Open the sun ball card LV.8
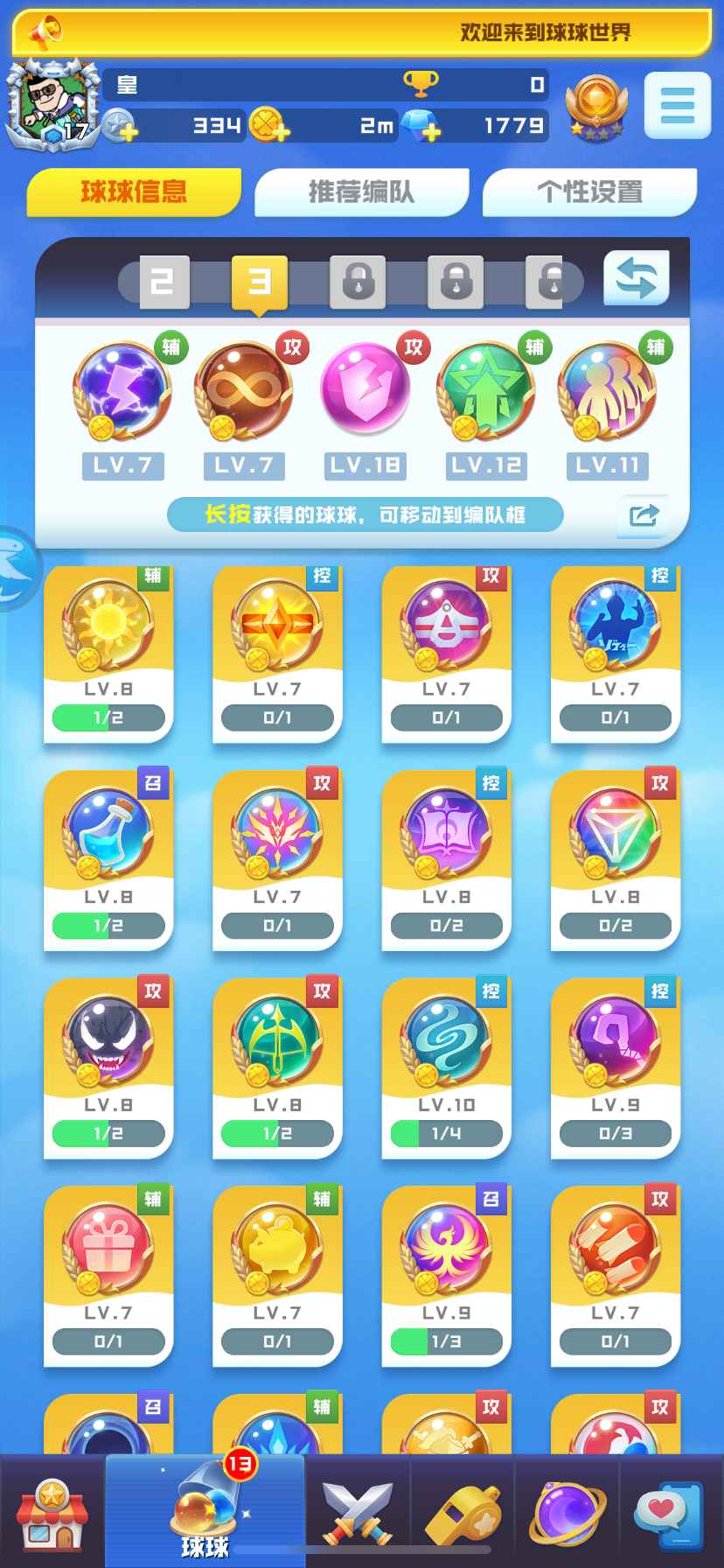Screen dimensions: 724x1568 (x=108, y=653)
